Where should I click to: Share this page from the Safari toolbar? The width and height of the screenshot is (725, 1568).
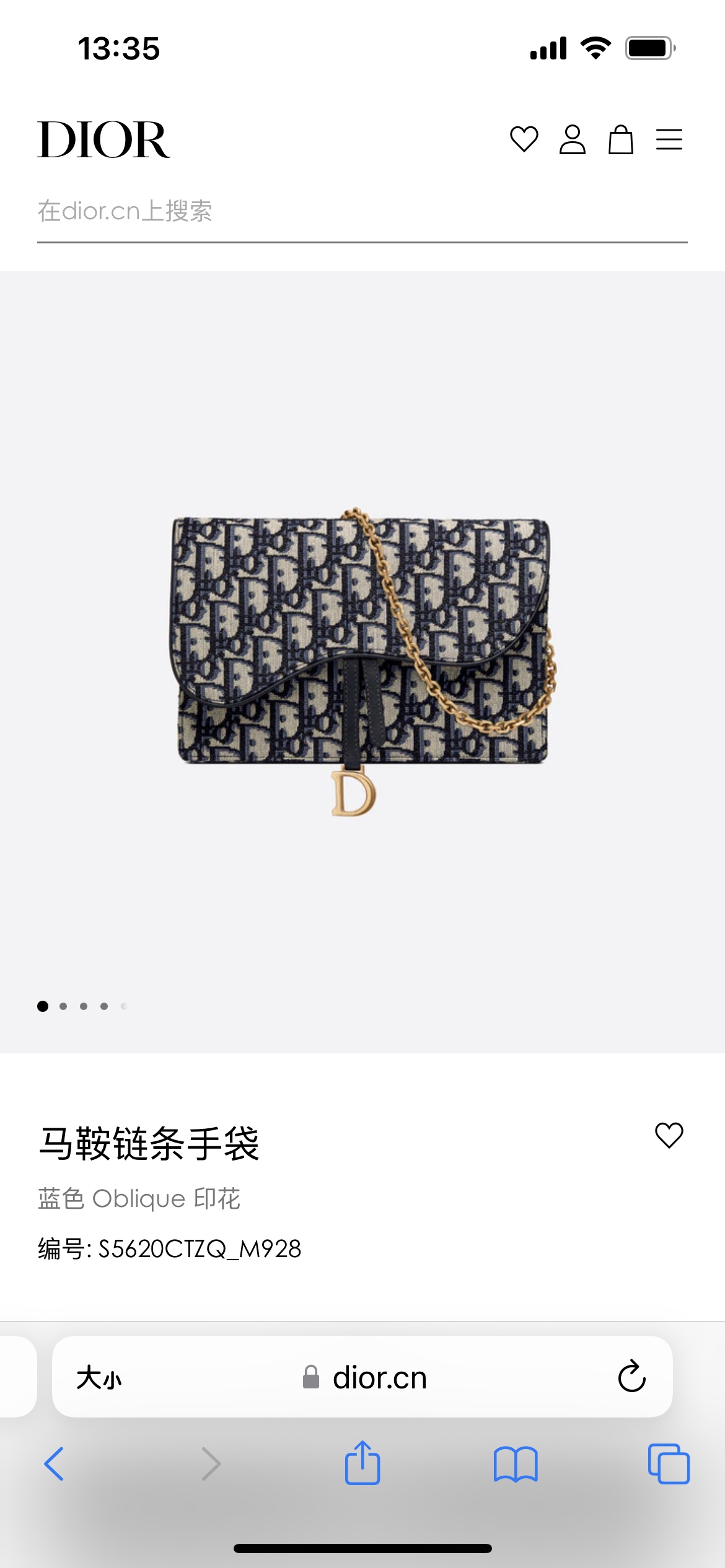point(362,1463)
